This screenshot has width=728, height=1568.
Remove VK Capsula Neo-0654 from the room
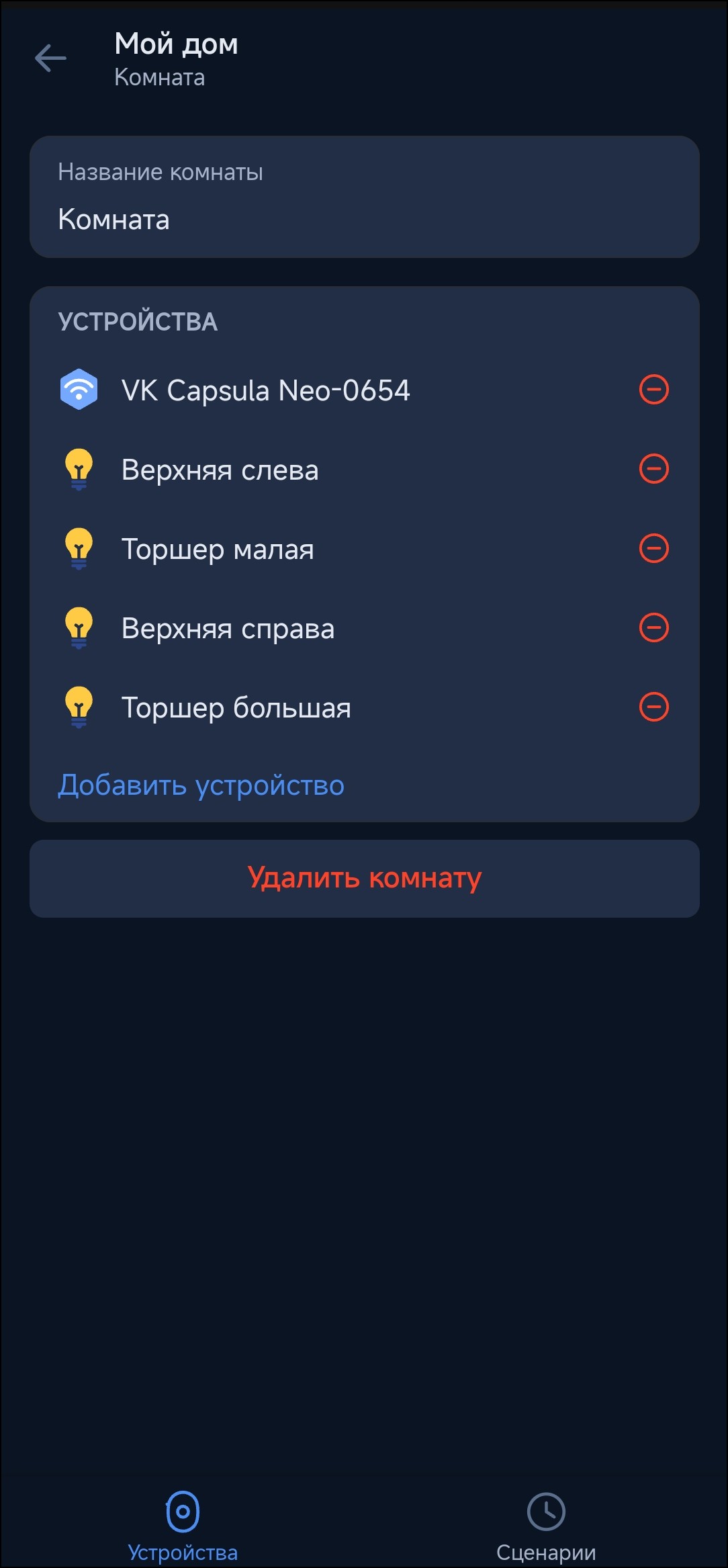coord(653,390)
